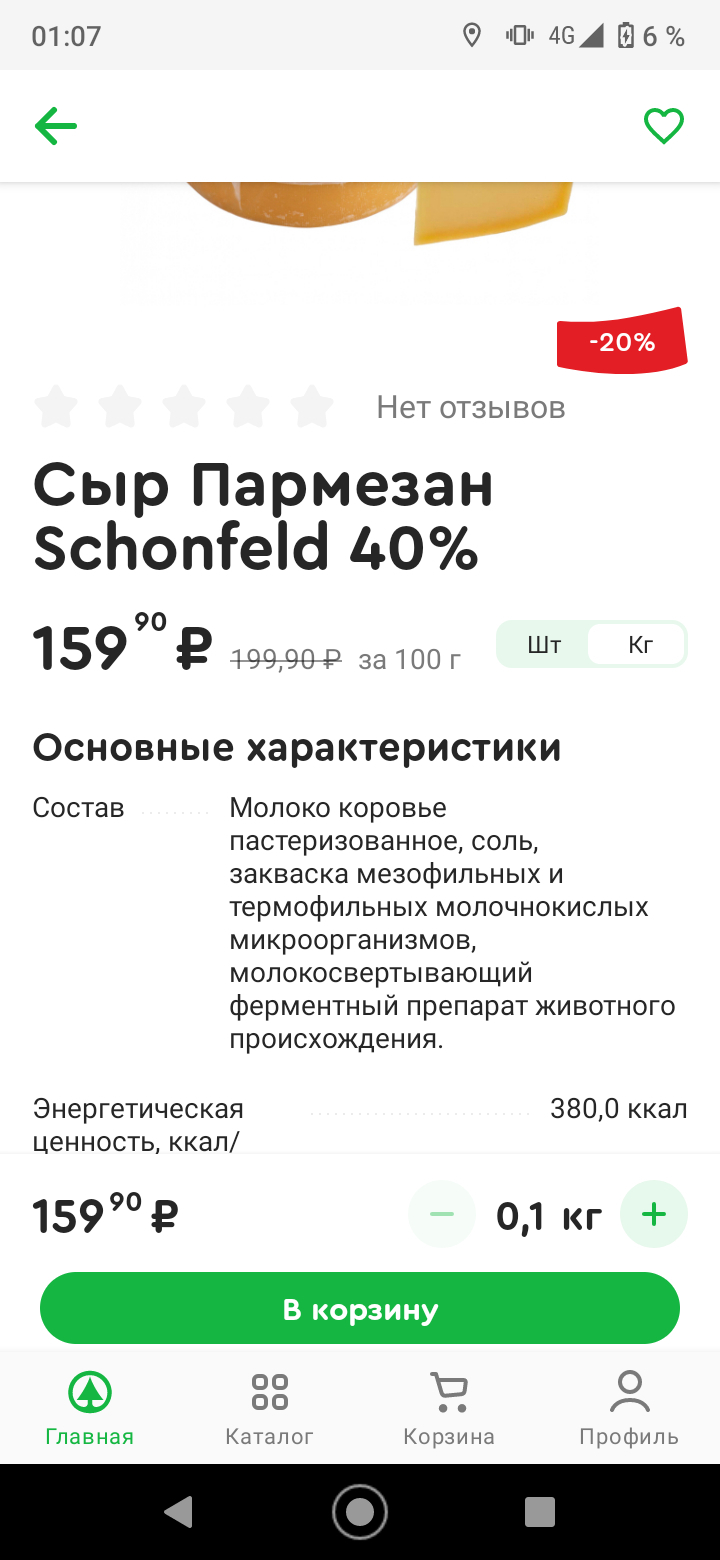
Task: Decrease quantity with the minus button
Action: point(441,1215)
